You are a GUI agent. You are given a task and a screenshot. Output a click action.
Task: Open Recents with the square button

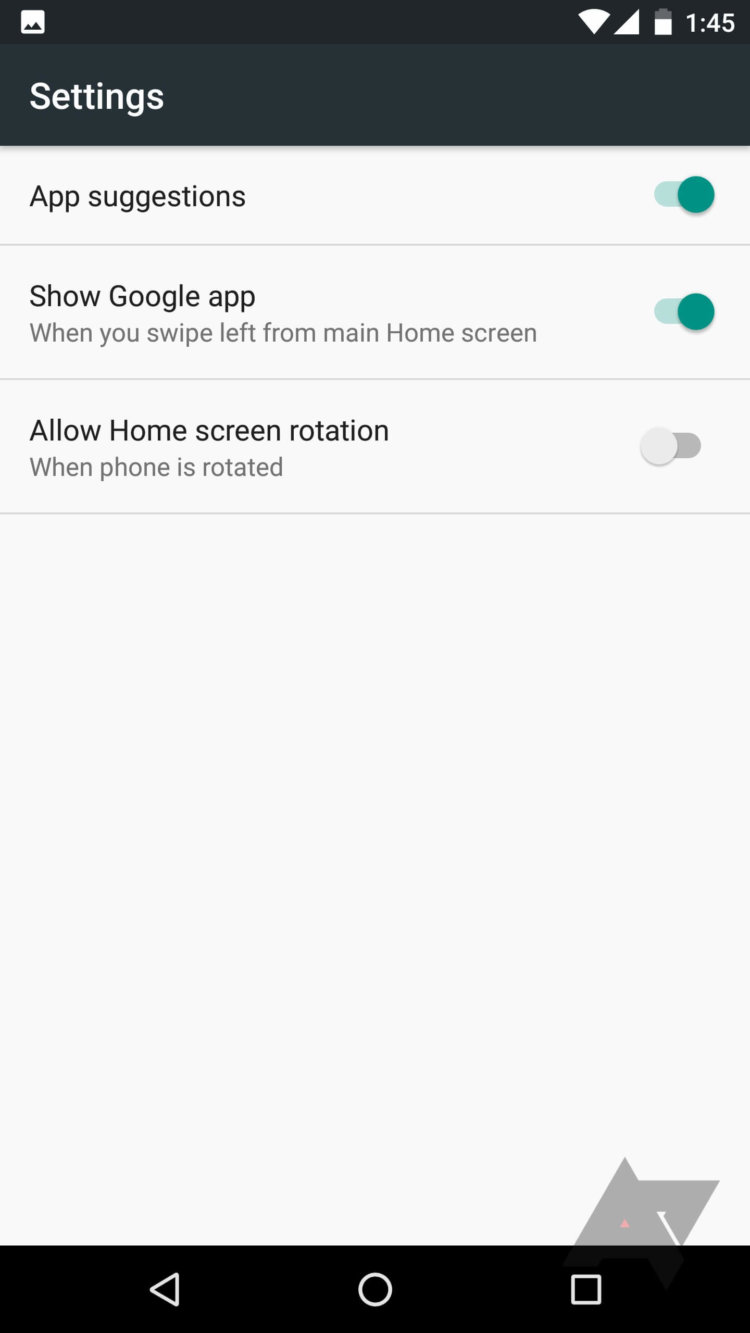(585, 1290)
